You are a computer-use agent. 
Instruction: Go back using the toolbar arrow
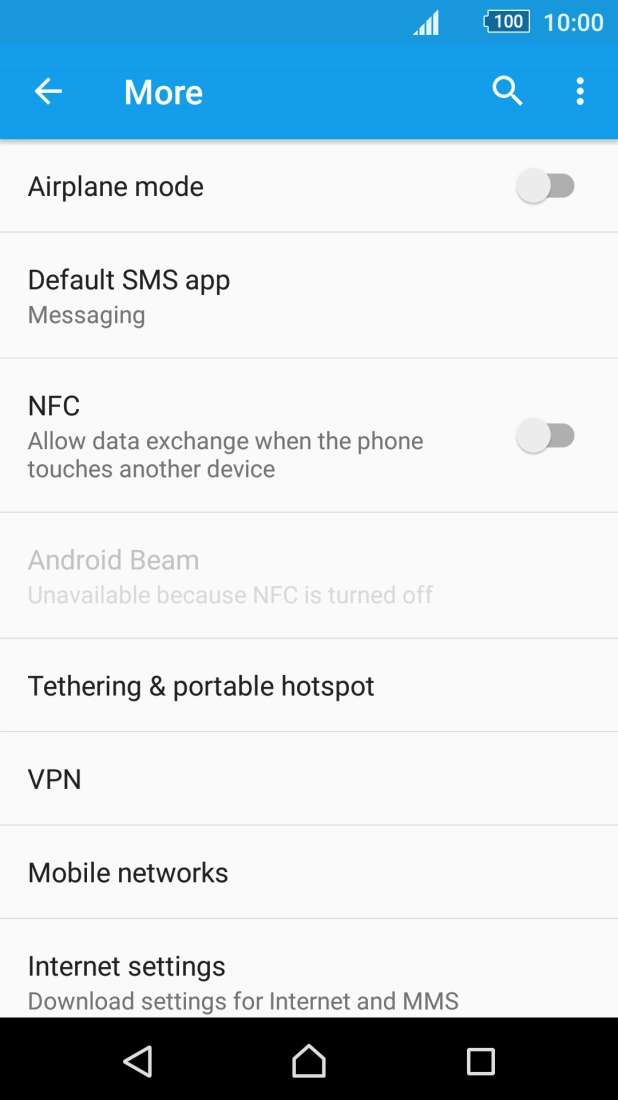coord(48,92)
